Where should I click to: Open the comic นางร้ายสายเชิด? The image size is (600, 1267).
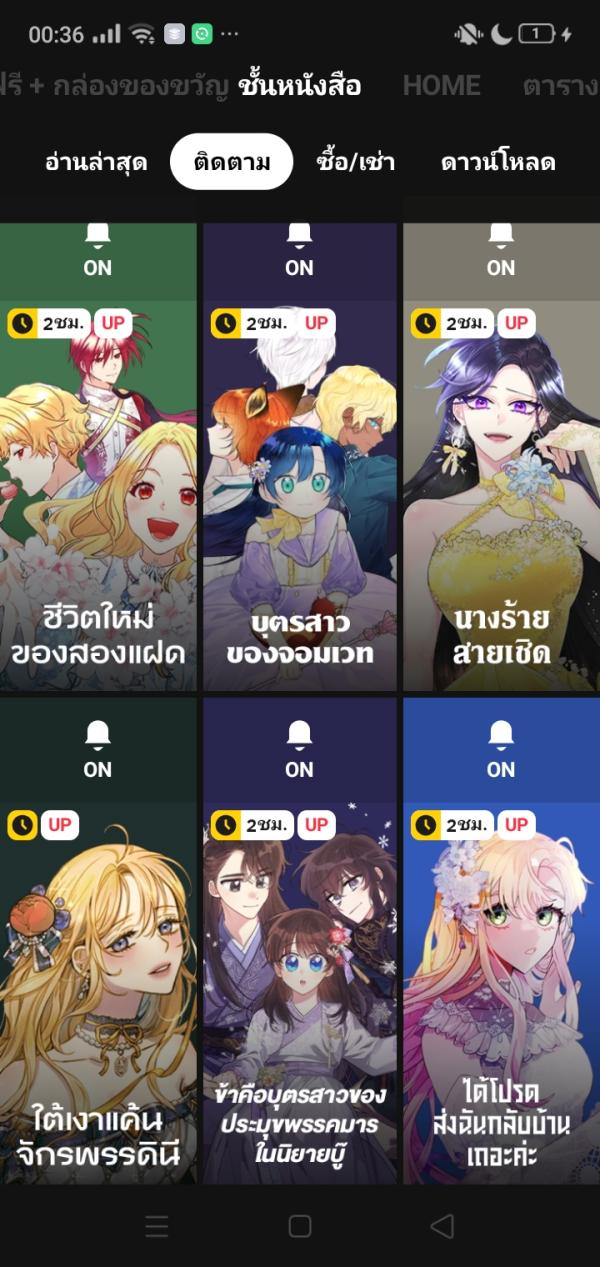pos(501,500)
